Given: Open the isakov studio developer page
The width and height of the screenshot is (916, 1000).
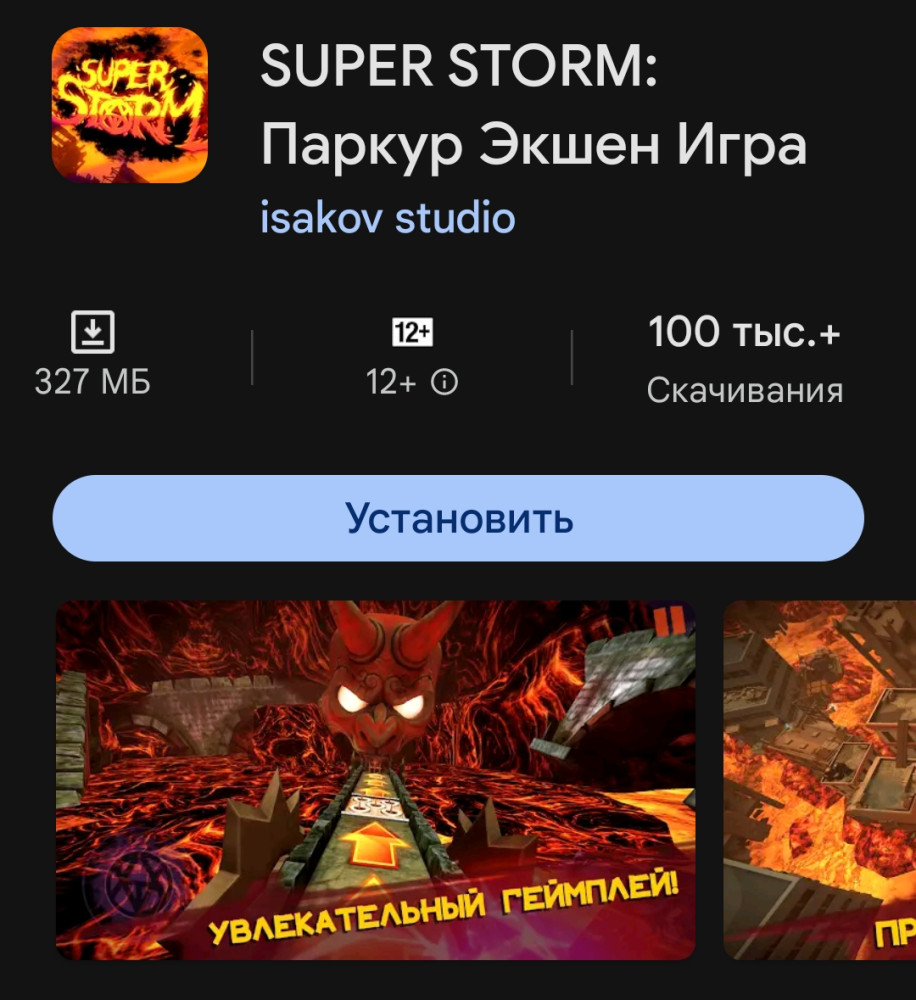Looking at the screenshot, I should coord(388,217).
